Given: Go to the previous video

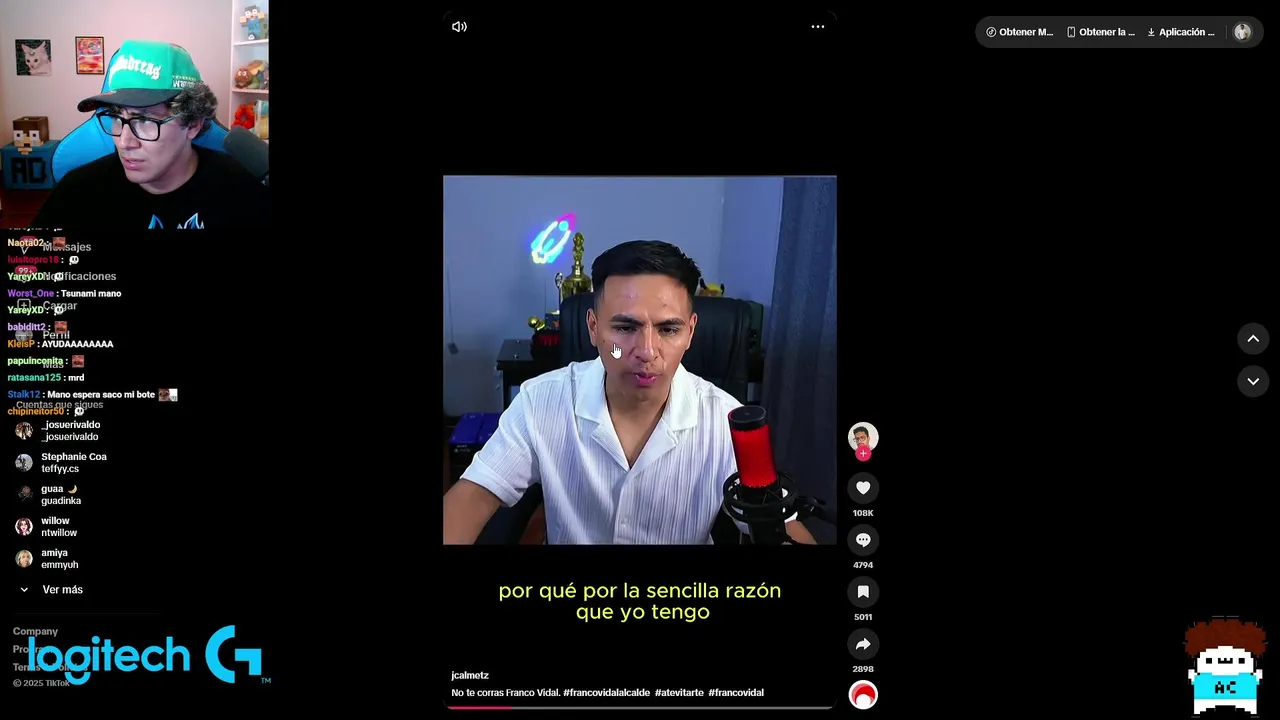Looking at the screenshot, I should coord(1252,339).
